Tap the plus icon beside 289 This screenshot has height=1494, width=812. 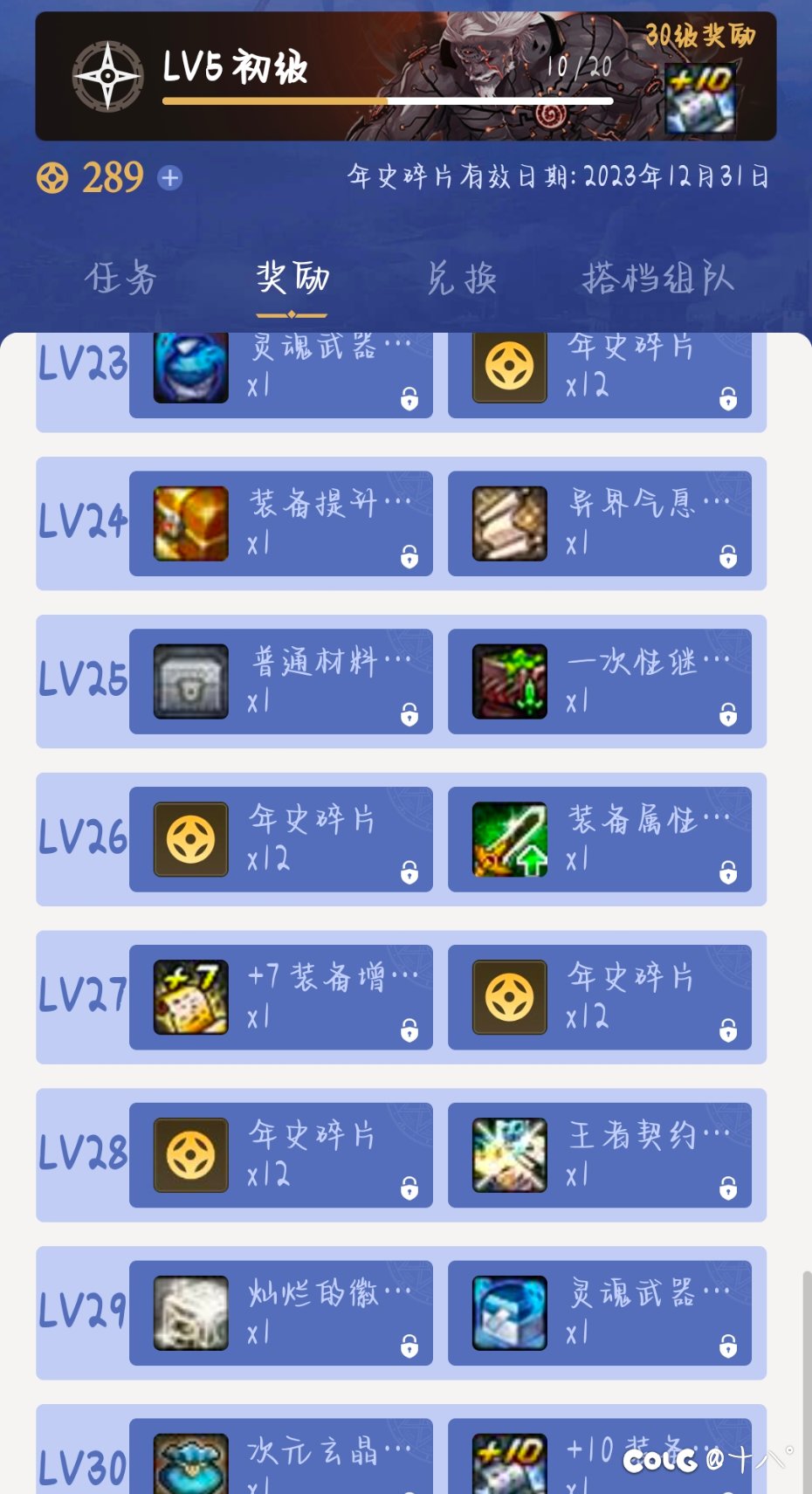(169, 178)
